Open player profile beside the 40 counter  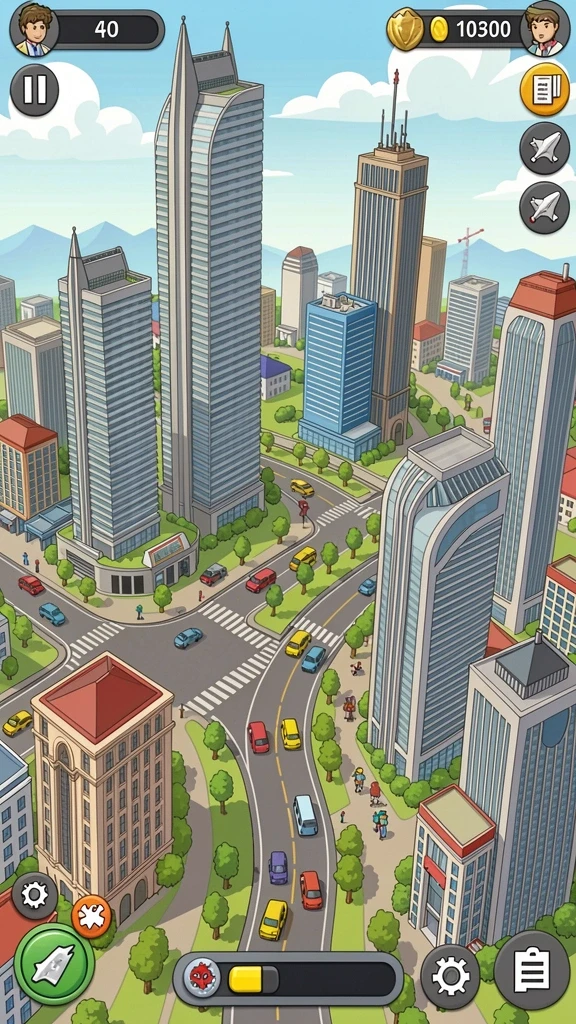point(35,30)
